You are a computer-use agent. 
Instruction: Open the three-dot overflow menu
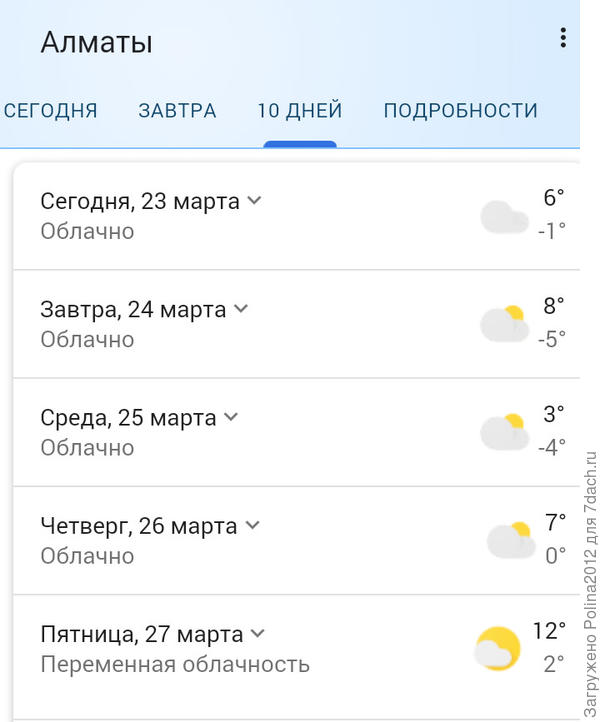[563, 39]
